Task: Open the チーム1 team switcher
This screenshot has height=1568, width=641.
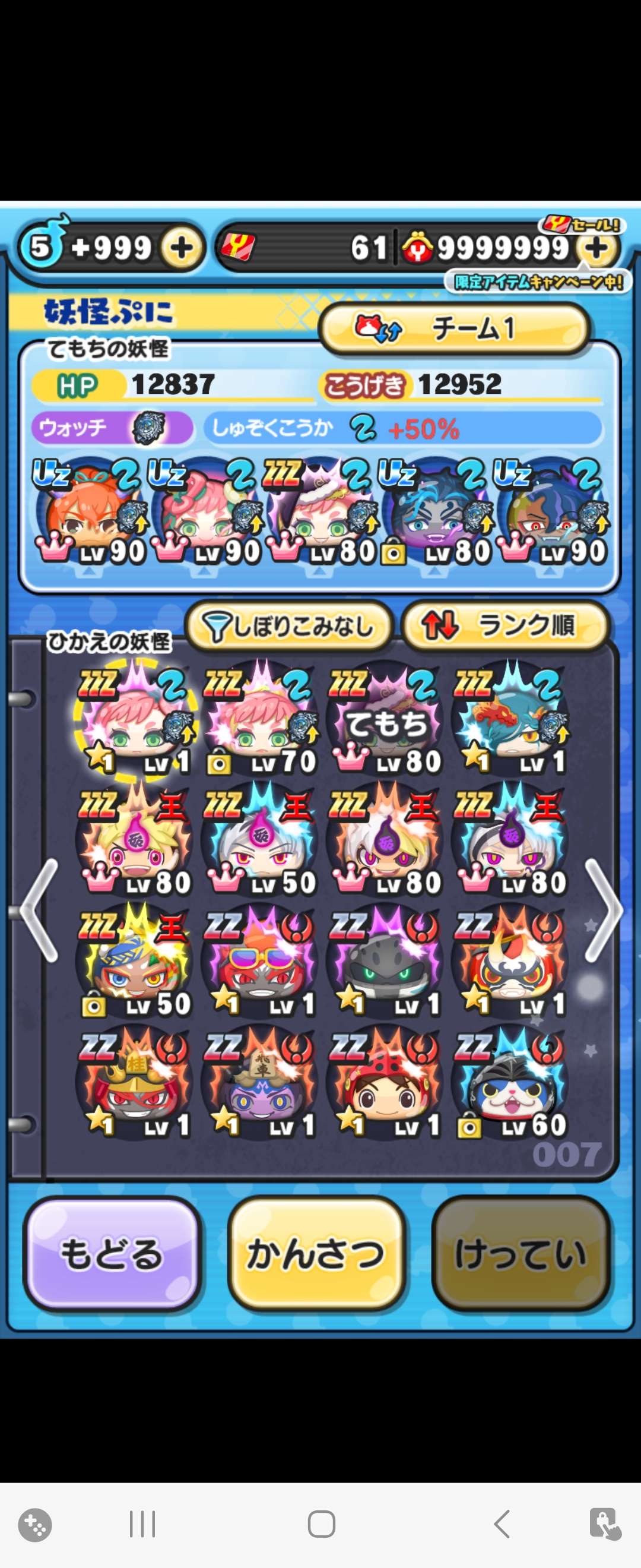Action: point(454,329)
